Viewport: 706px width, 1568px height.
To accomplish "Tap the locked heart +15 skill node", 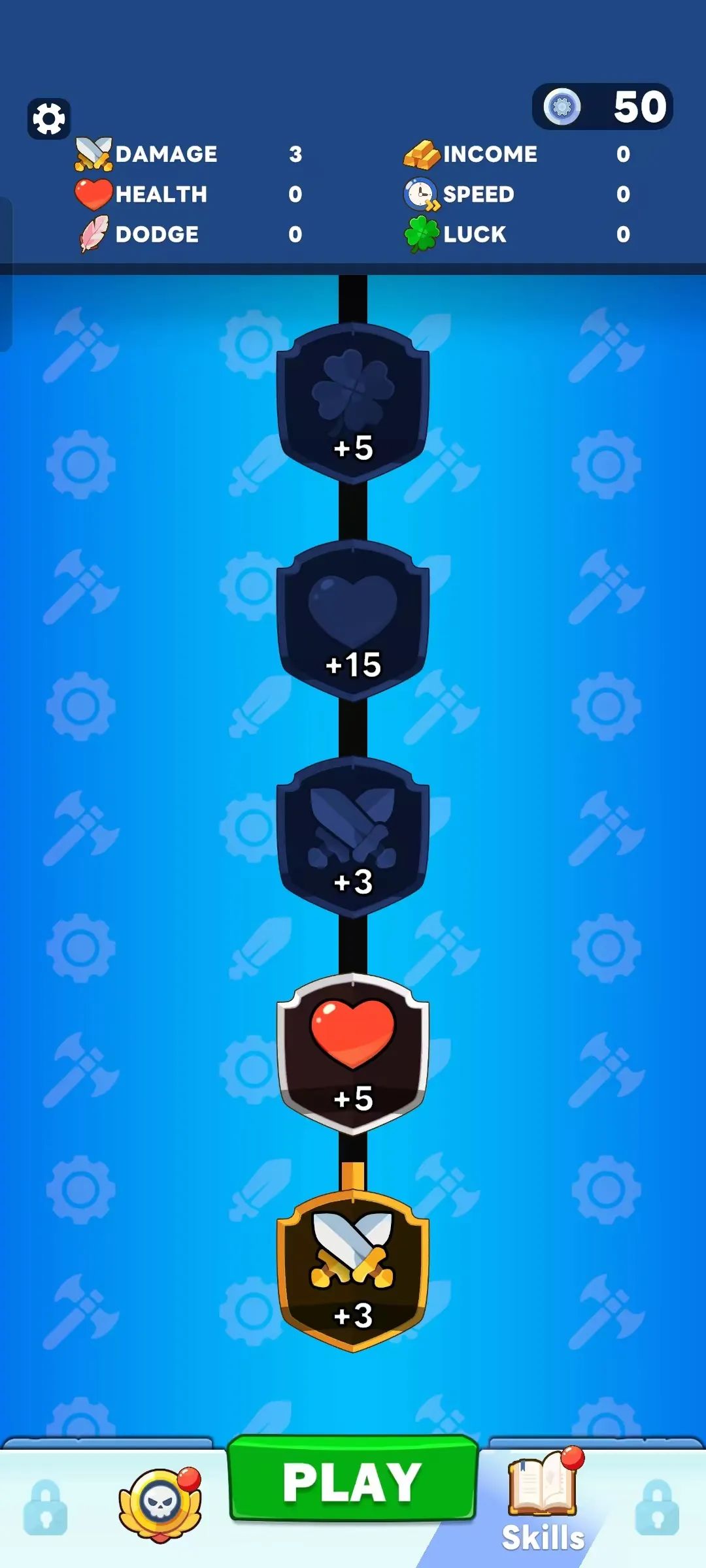I will point(353,621).
